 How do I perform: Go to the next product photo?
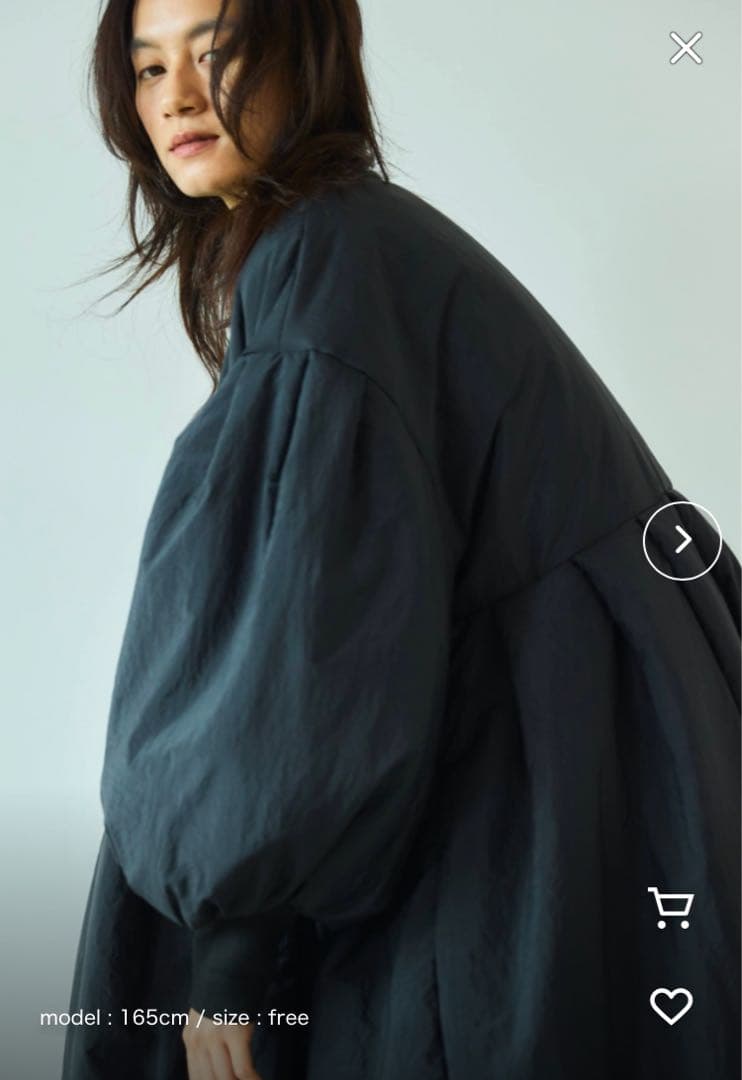click(x=682, y=540)
